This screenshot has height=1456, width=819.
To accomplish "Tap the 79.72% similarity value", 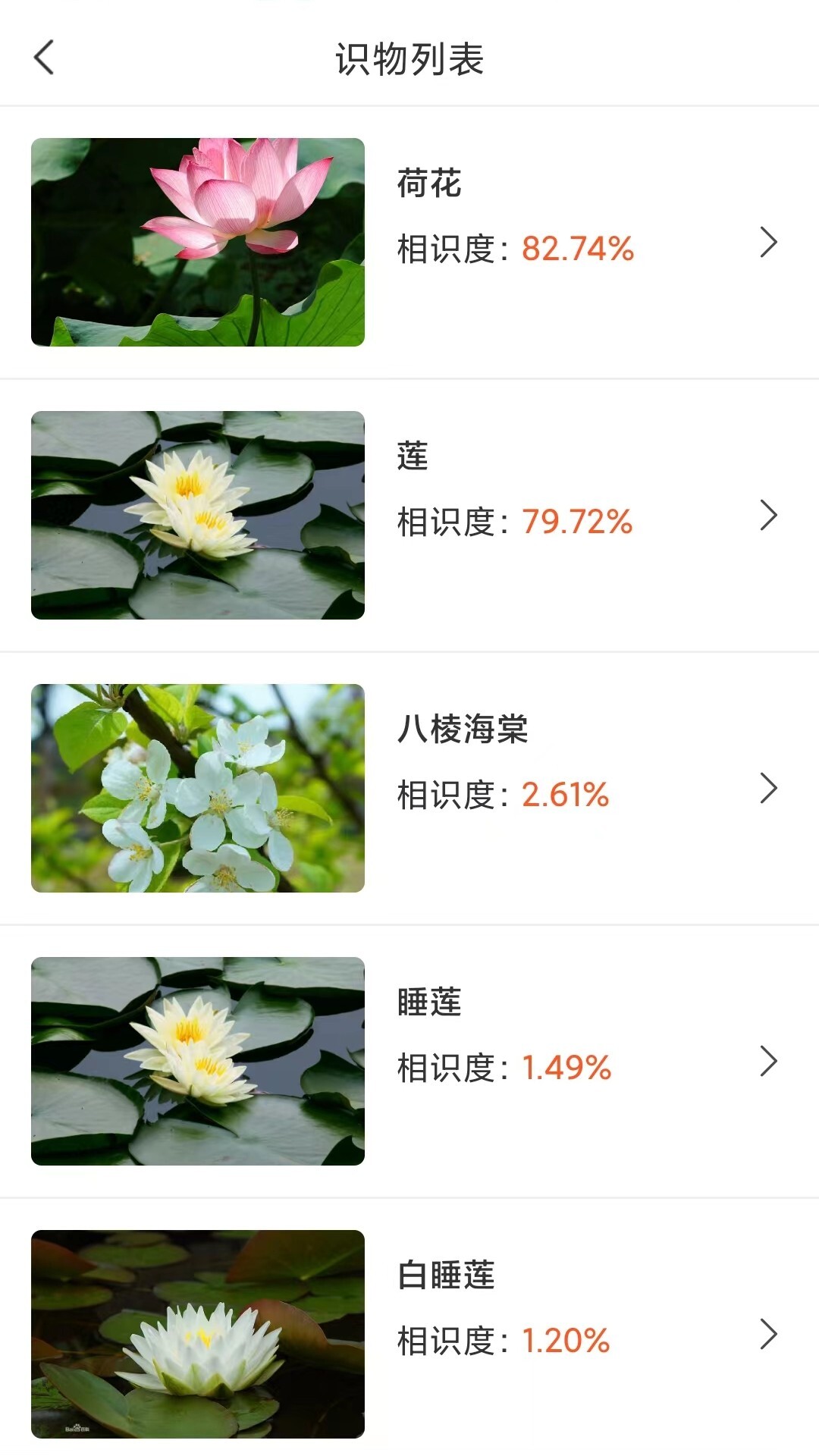I will (x=578, y=523).
